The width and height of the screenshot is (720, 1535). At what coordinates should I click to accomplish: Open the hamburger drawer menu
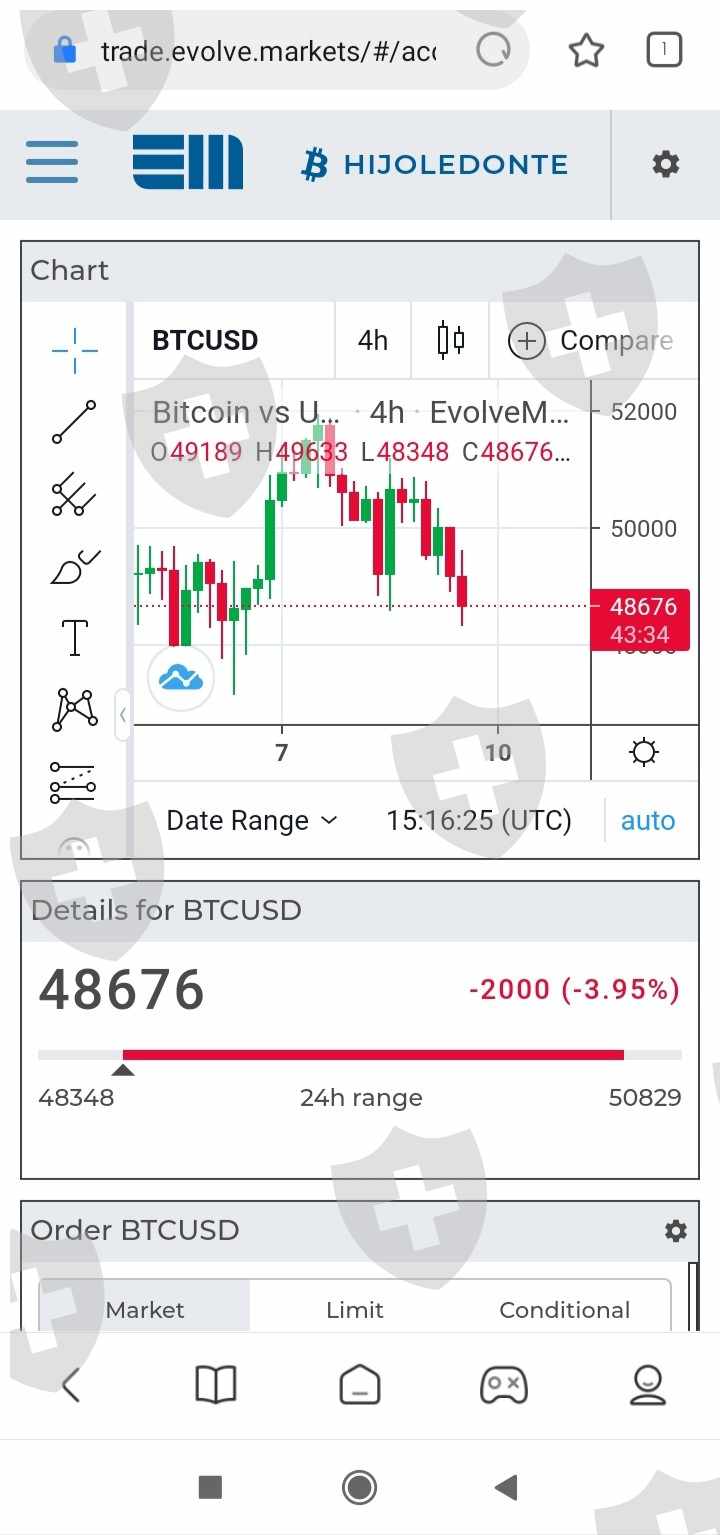52,162
